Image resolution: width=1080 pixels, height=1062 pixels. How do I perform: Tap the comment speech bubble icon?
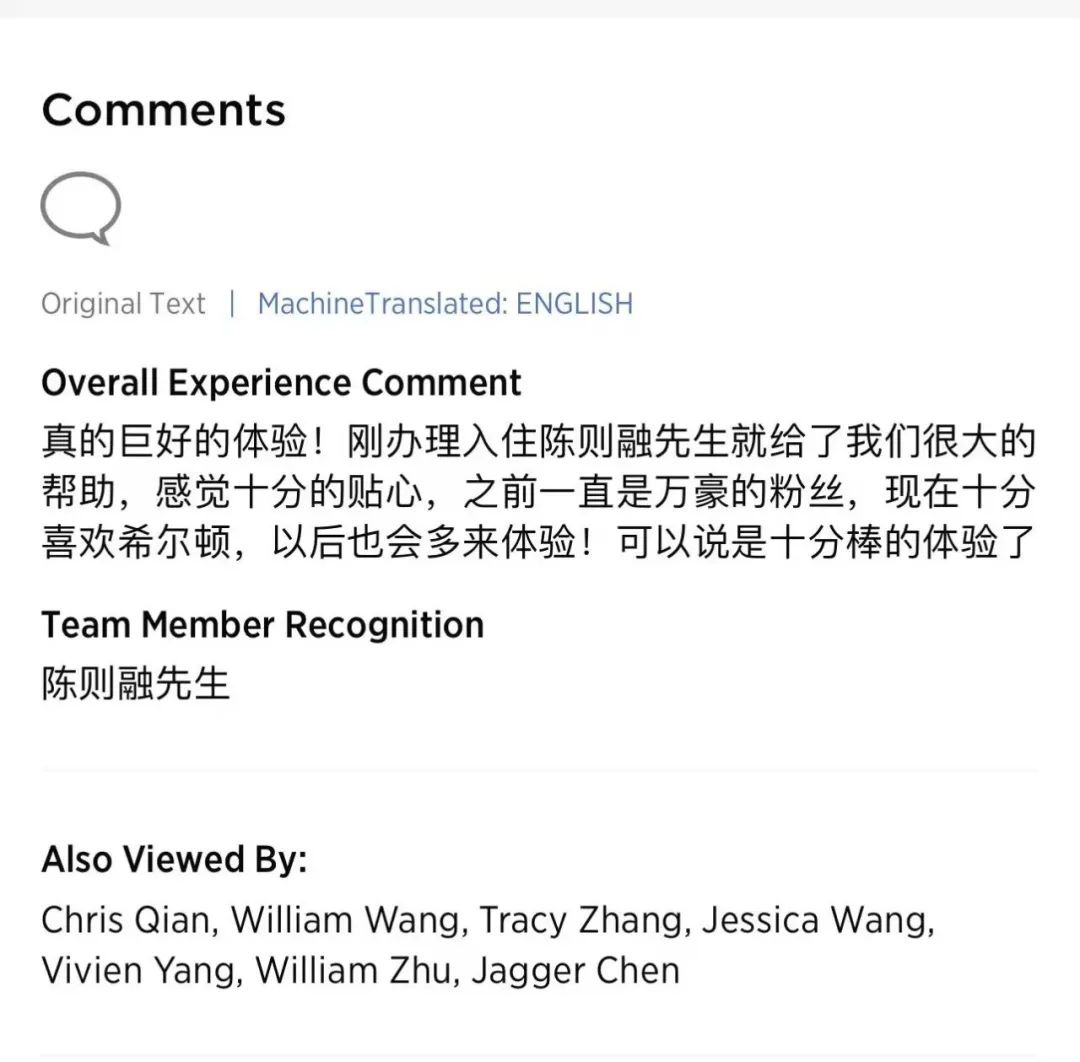point(81,208)
